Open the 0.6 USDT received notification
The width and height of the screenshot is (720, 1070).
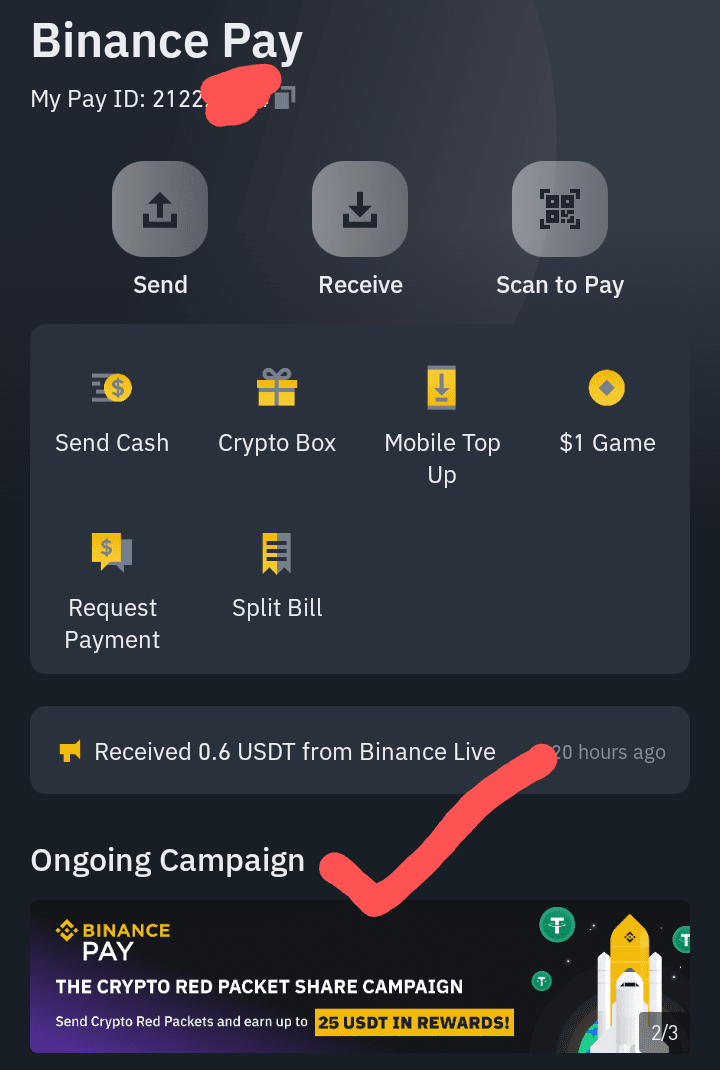pyautogui.click(x=294, y=751)
